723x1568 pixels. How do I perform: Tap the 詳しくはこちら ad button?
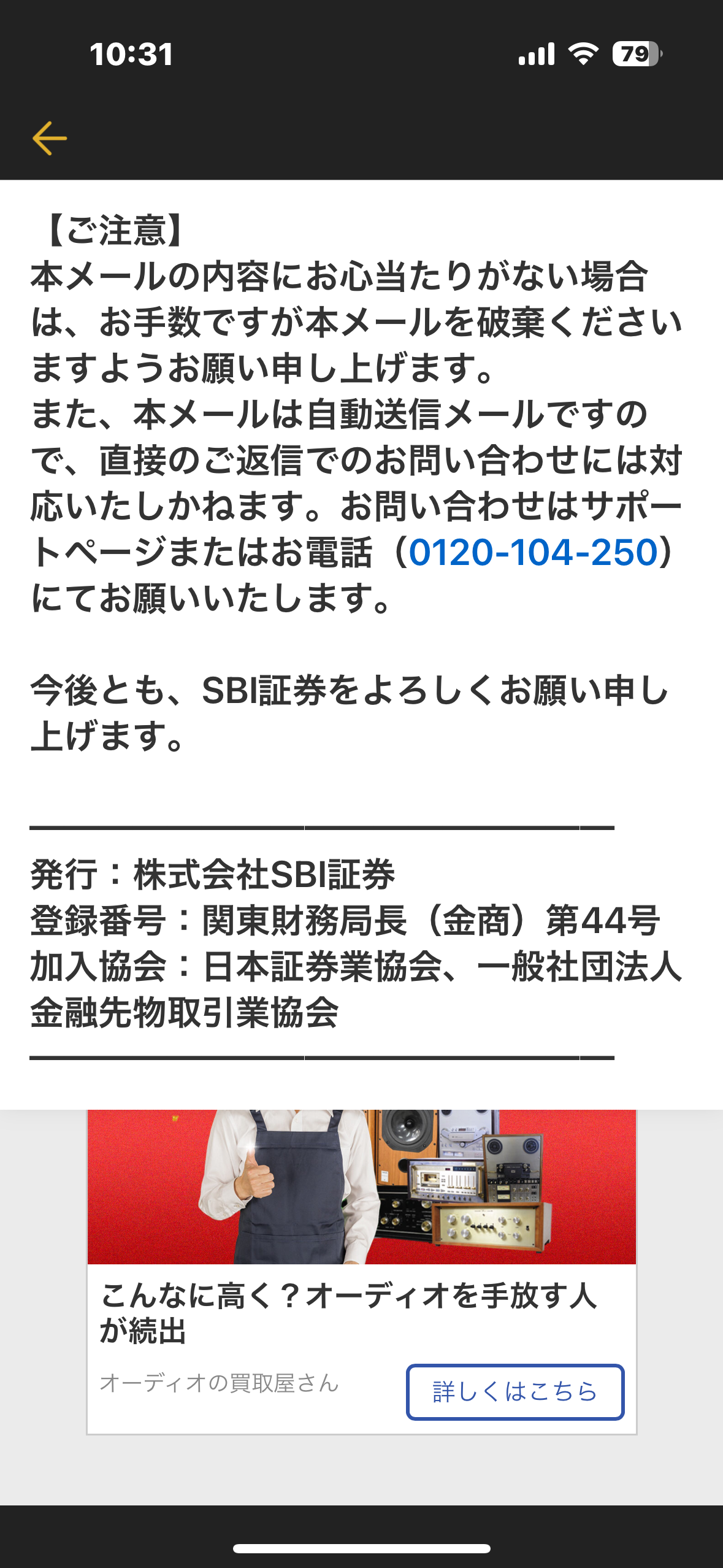click(515, 1391)
